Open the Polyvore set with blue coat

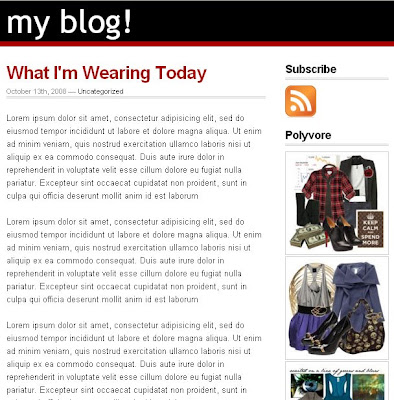[337, 308]
